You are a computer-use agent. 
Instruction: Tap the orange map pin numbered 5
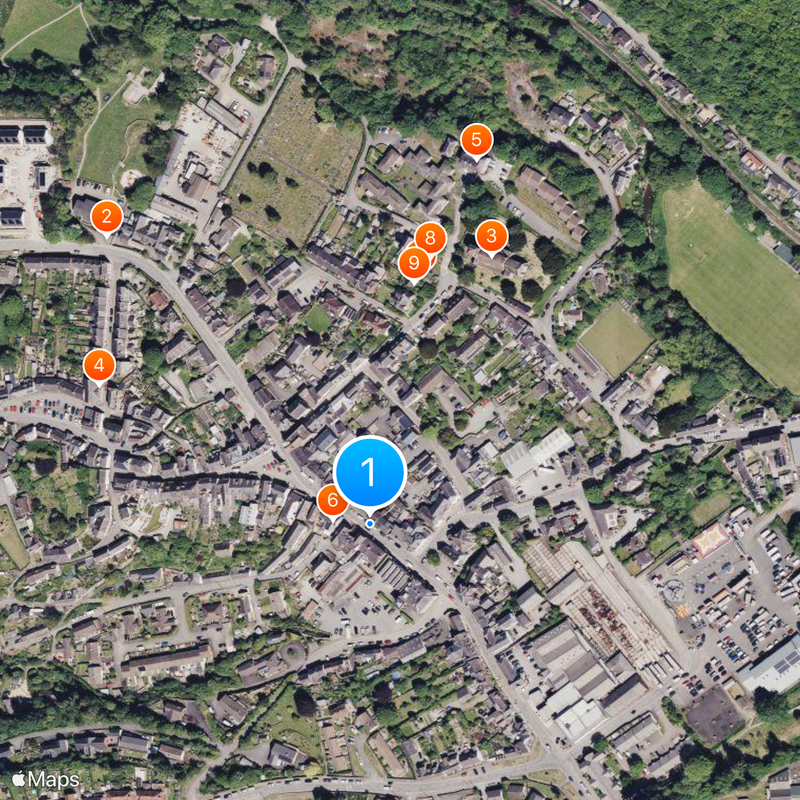476,139
